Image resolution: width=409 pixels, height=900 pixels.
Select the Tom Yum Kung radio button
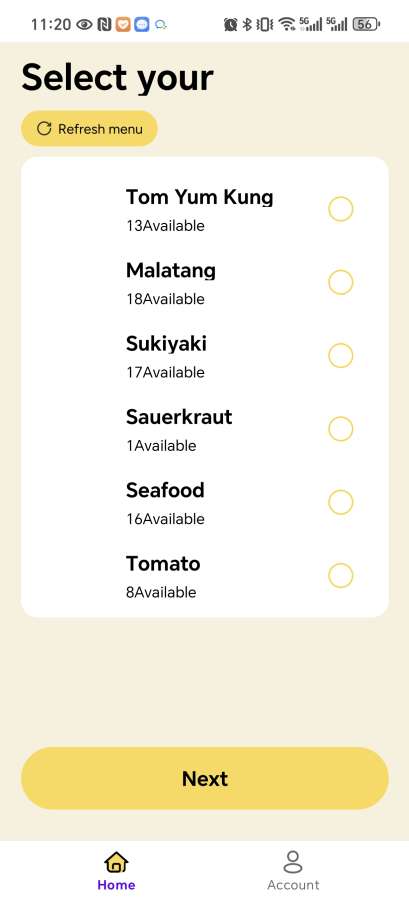[341, 209]
